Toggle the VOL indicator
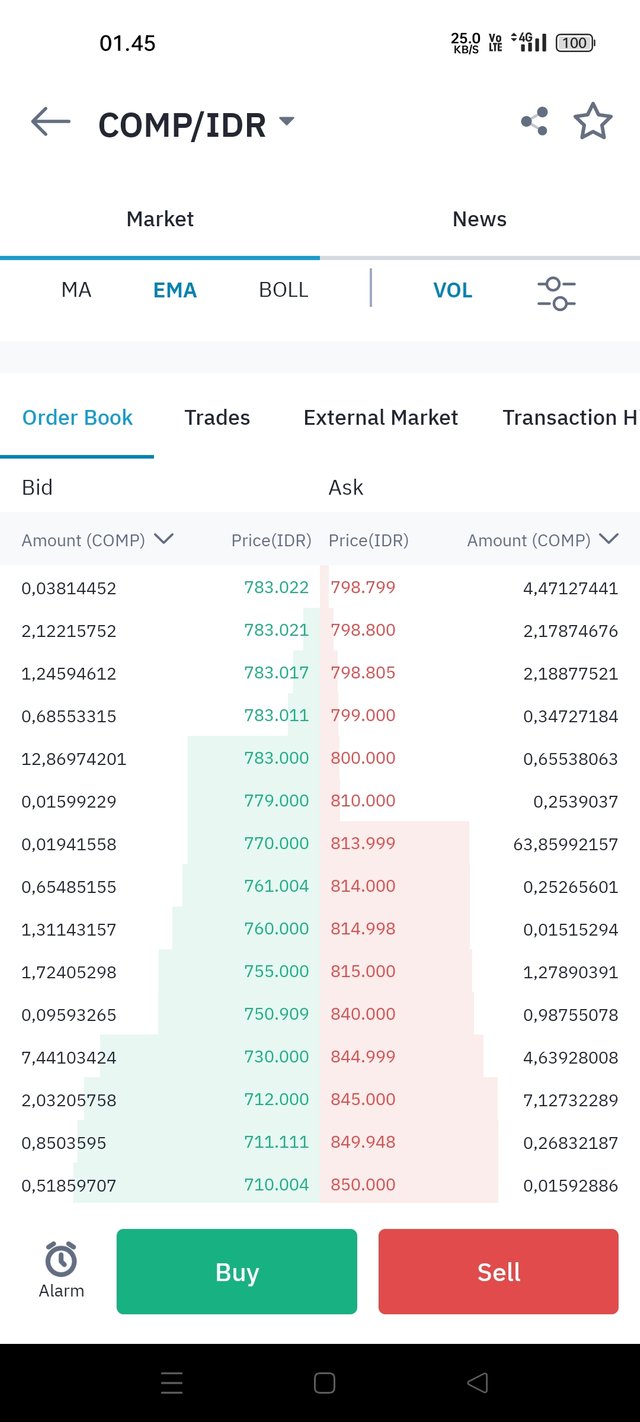640x1422 pixels. pos(452,290)
